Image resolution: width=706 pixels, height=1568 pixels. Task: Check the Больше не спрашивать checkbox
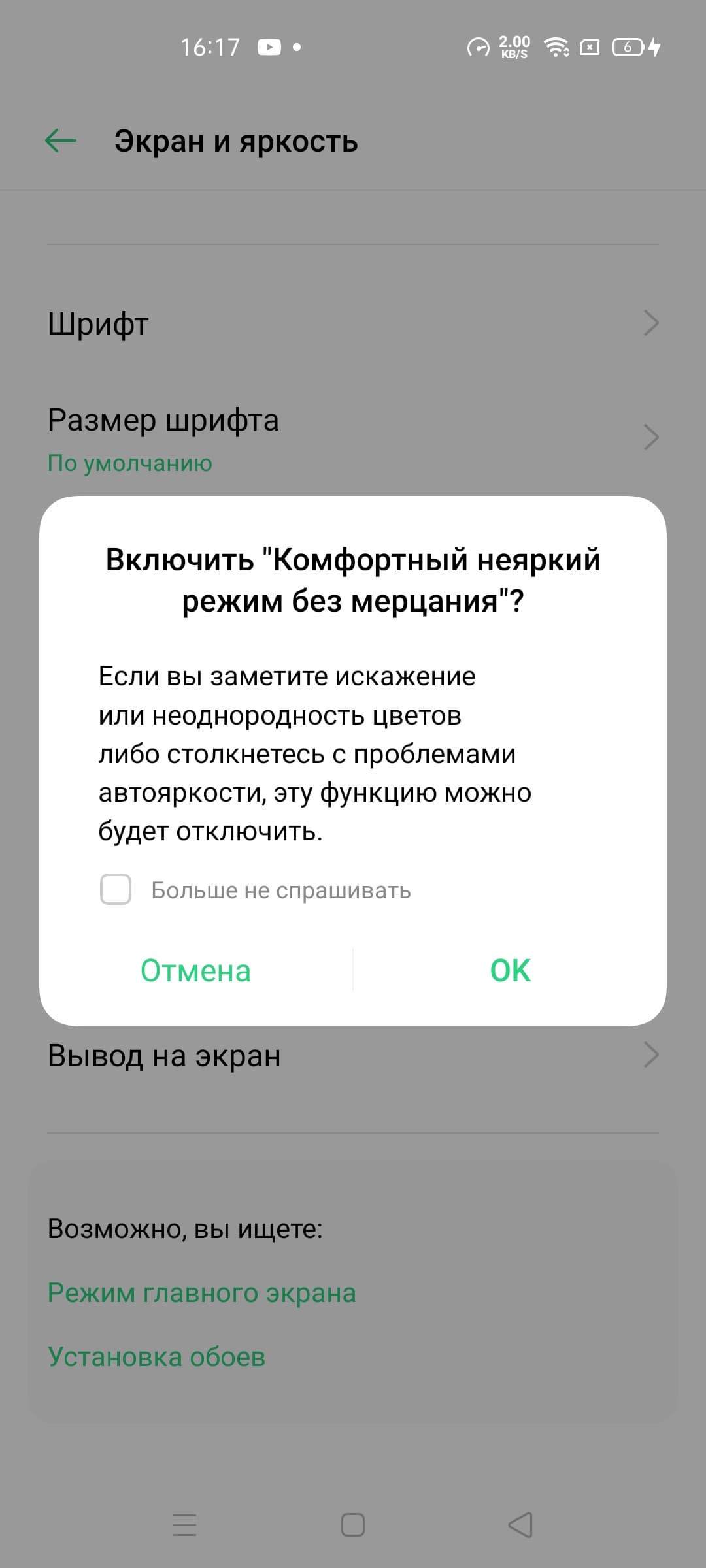[116, 890]
